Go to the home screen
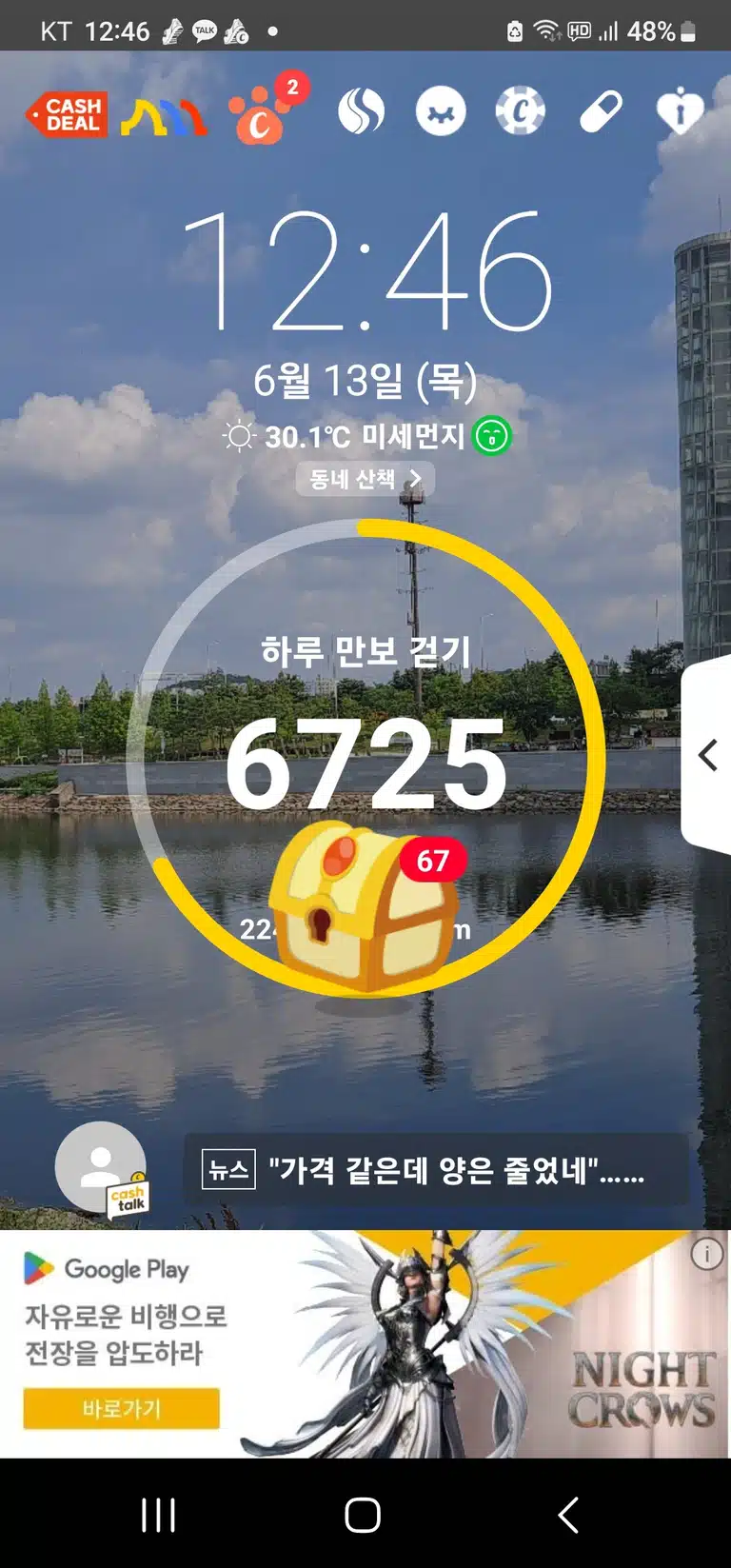The width and height of the screenshot is (731, 1568). click(363, 1515)
